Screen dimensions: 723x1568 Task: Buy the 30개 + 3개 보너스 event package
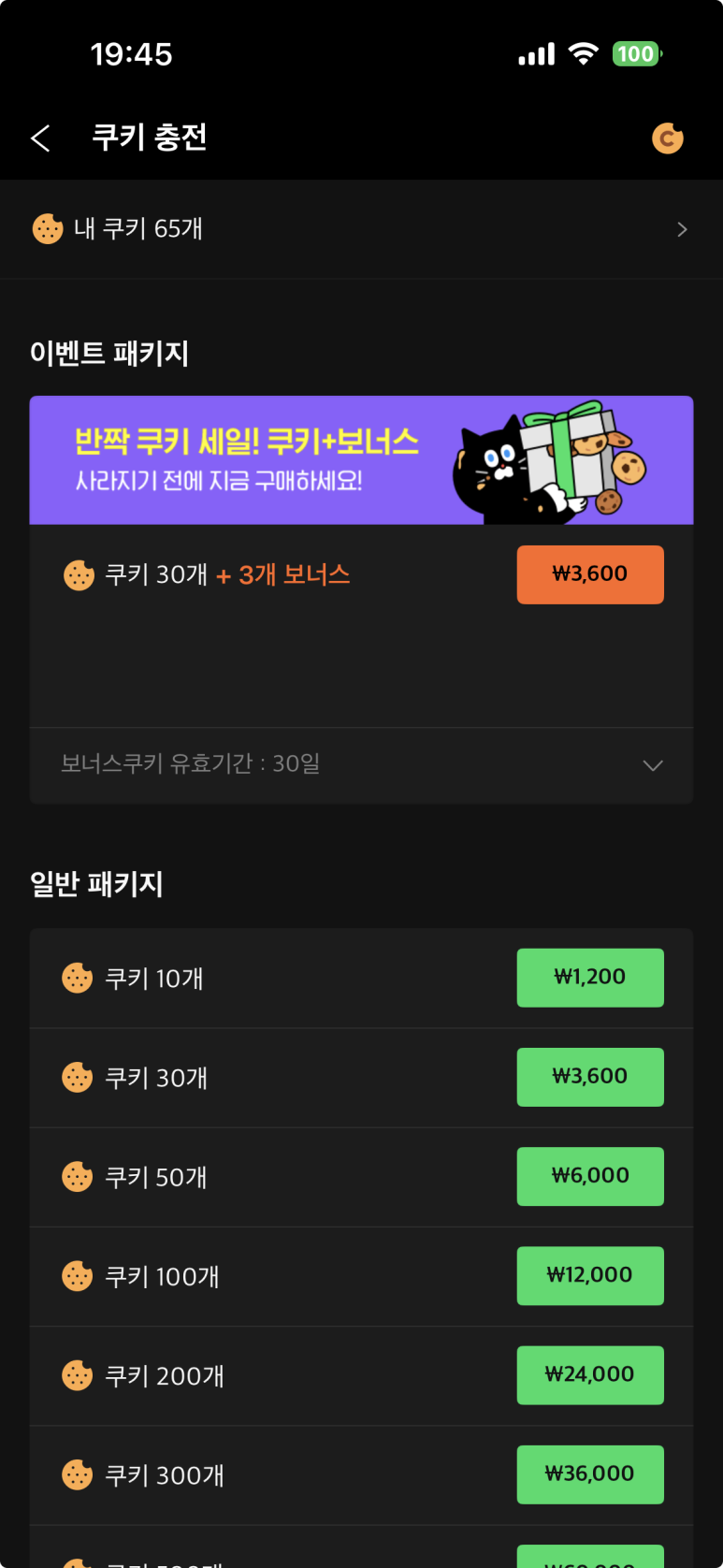point(589,574)
